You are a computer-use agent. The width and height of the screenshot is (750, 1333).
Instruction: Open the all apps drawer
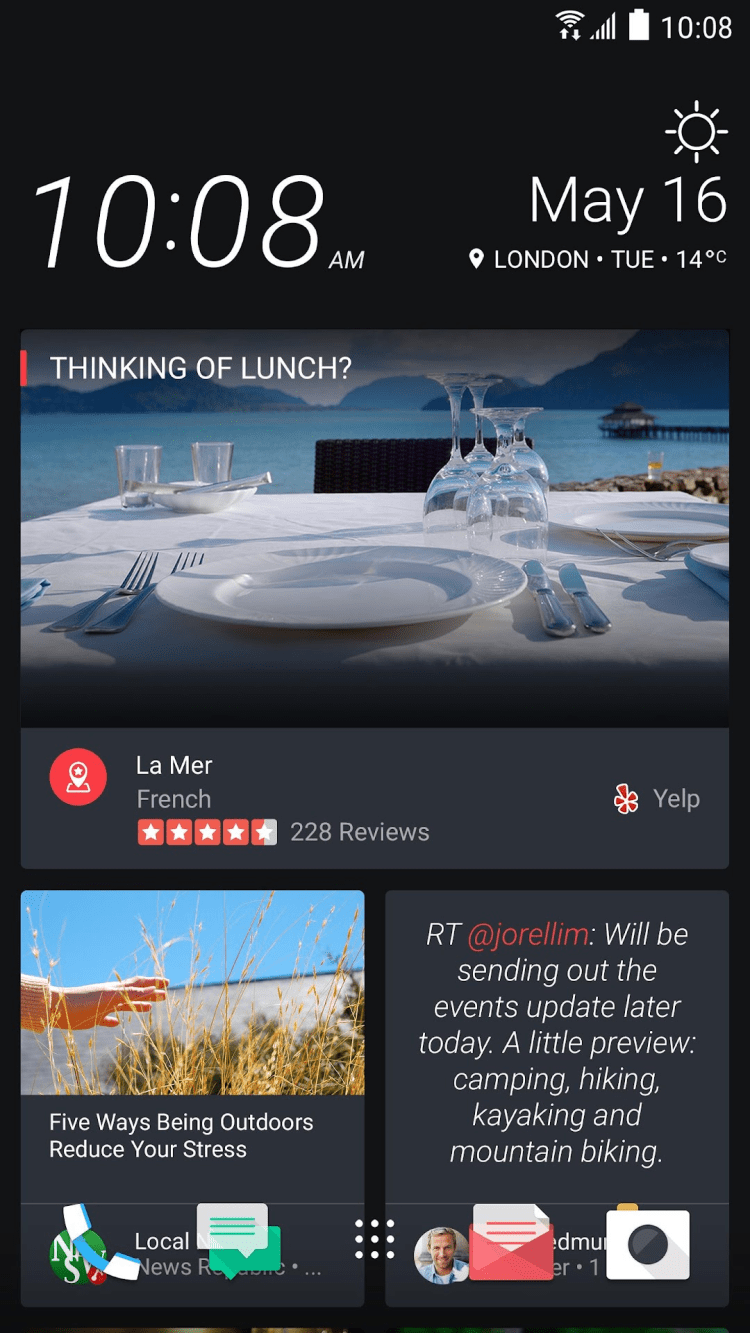click(375, 1240)
